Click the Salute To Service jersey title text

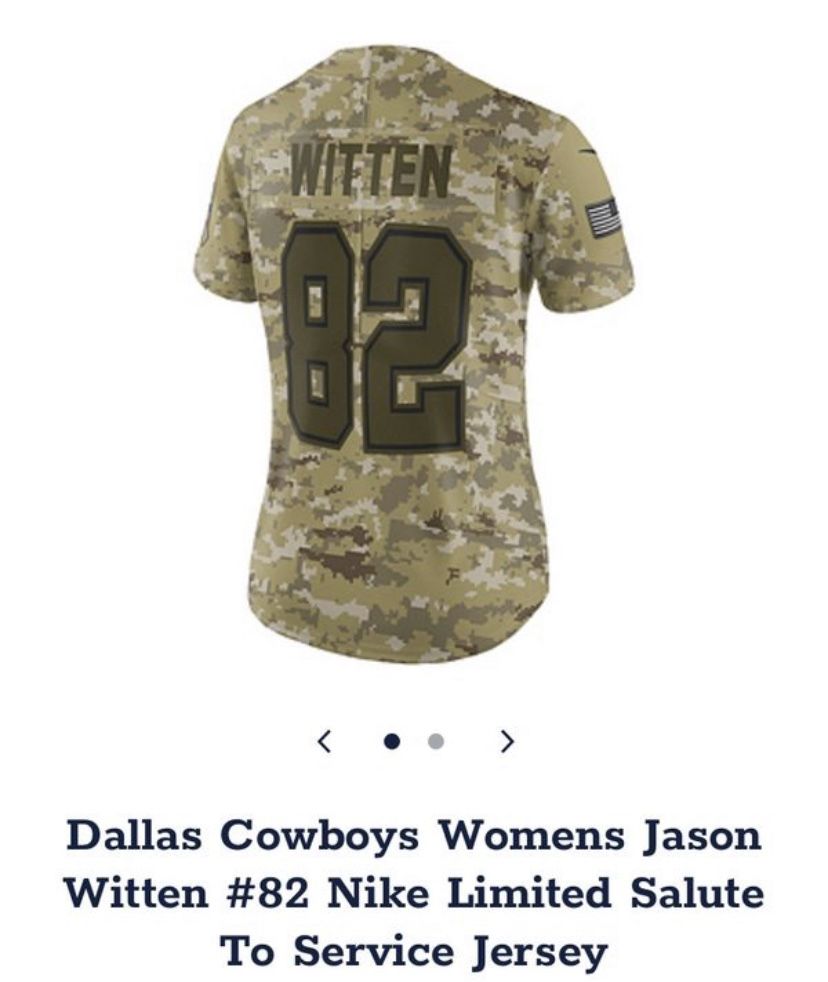point(414,941)
